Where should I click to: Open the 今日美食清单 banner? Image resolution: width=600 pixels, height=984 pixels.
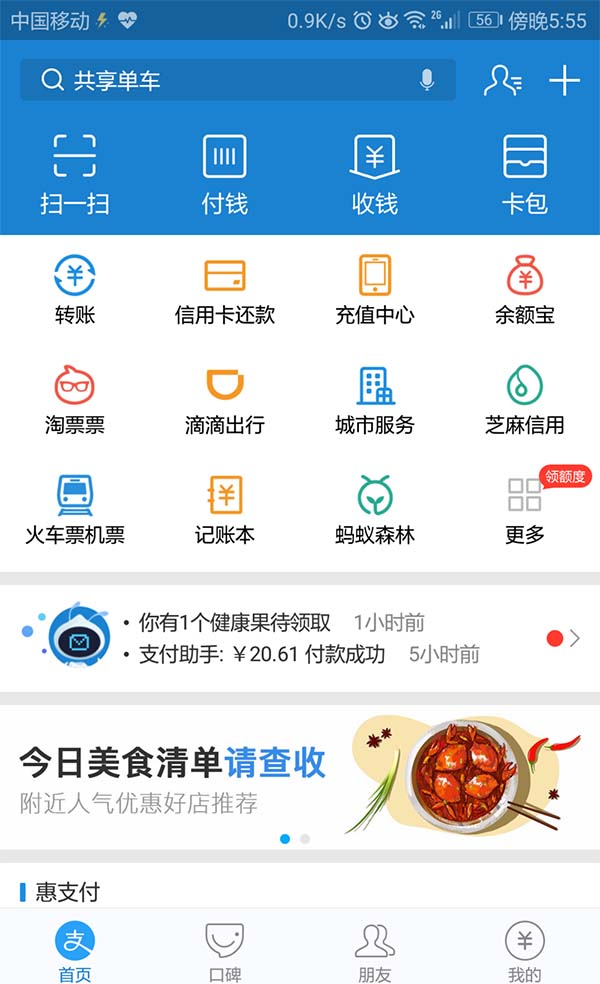(x=300, y=776)
